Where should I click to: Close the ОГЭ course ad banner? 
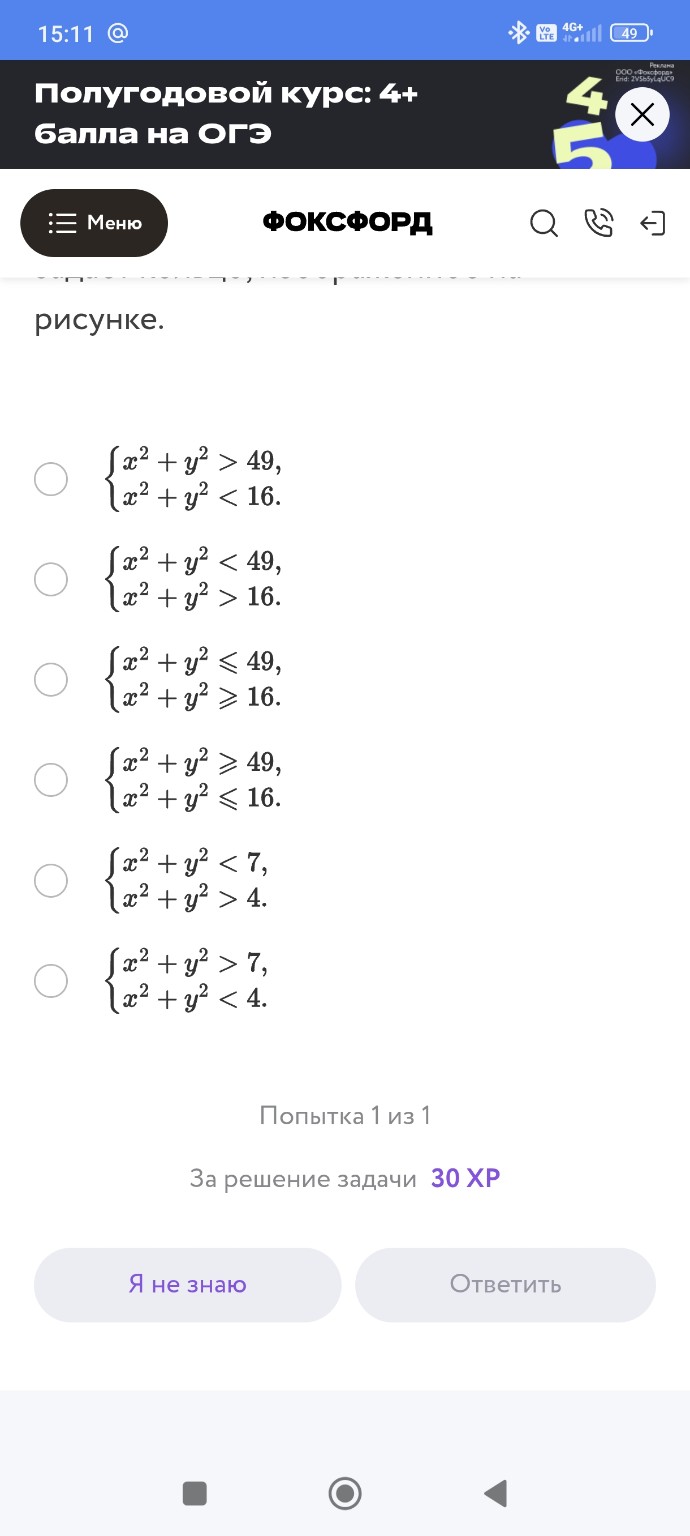[x=642, y=115]
